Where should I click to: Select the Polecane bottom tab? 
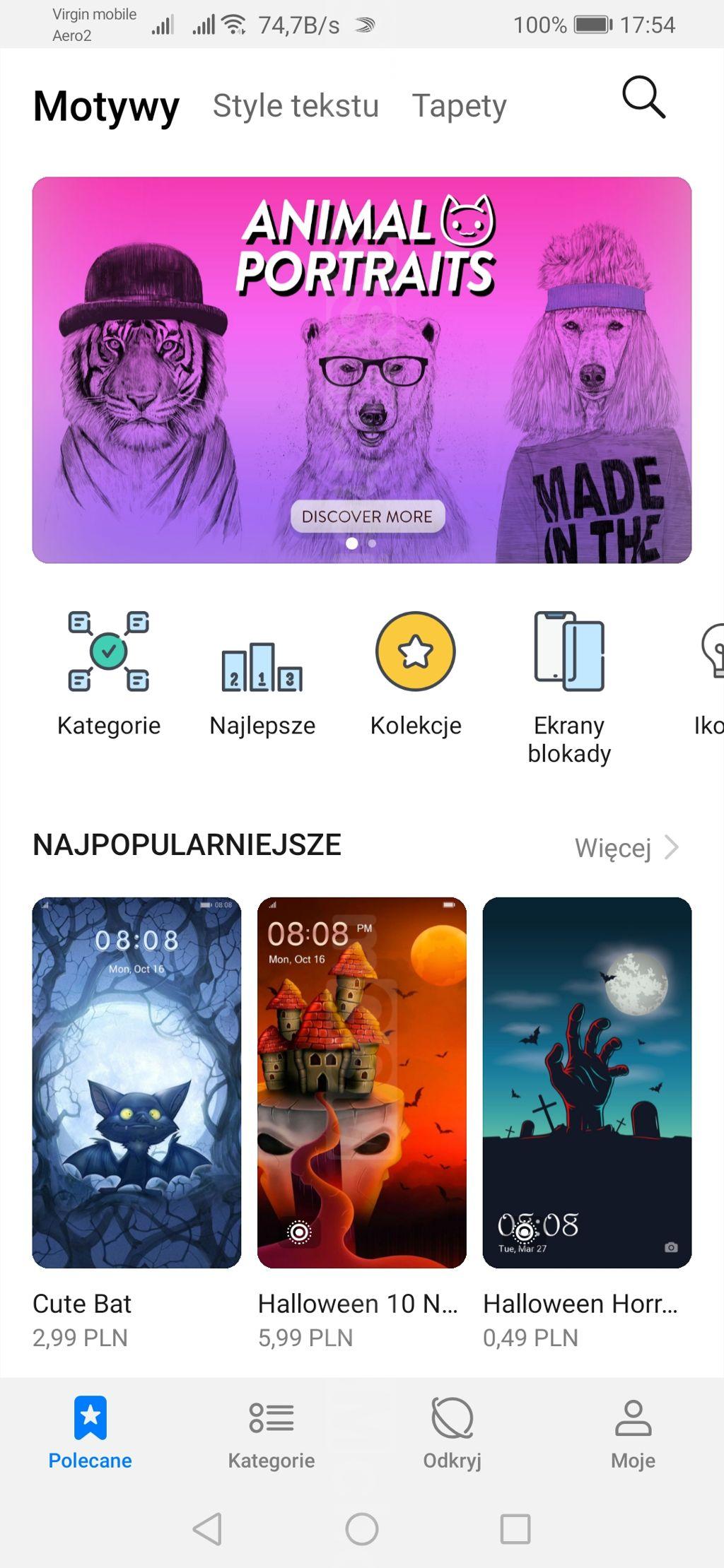(x=90, y=1432)
